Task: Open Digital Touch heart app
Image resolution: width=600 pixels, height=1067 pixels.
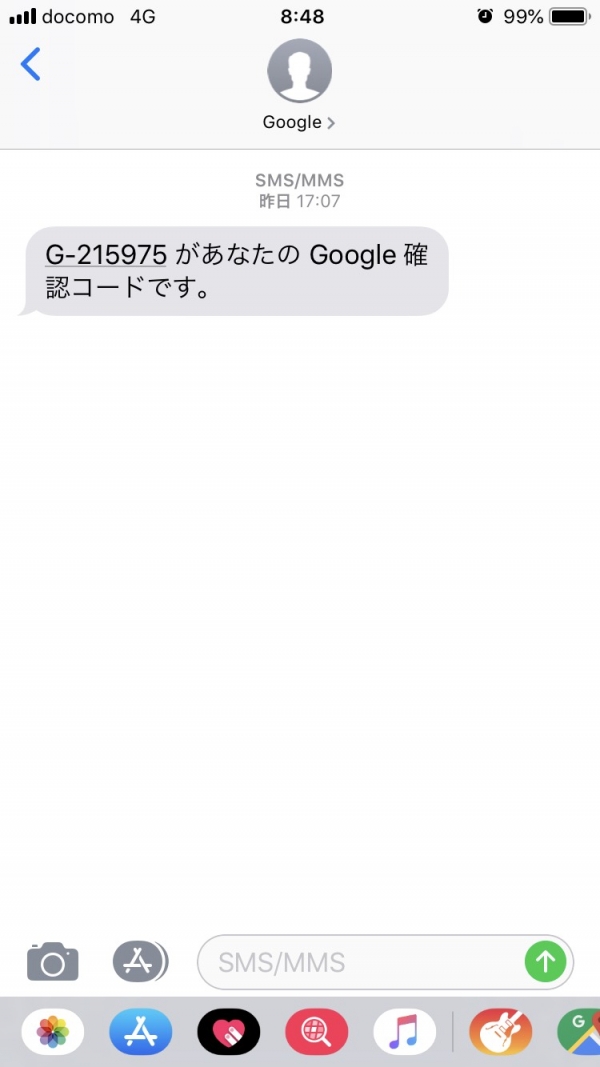Action: (229, 1032)
